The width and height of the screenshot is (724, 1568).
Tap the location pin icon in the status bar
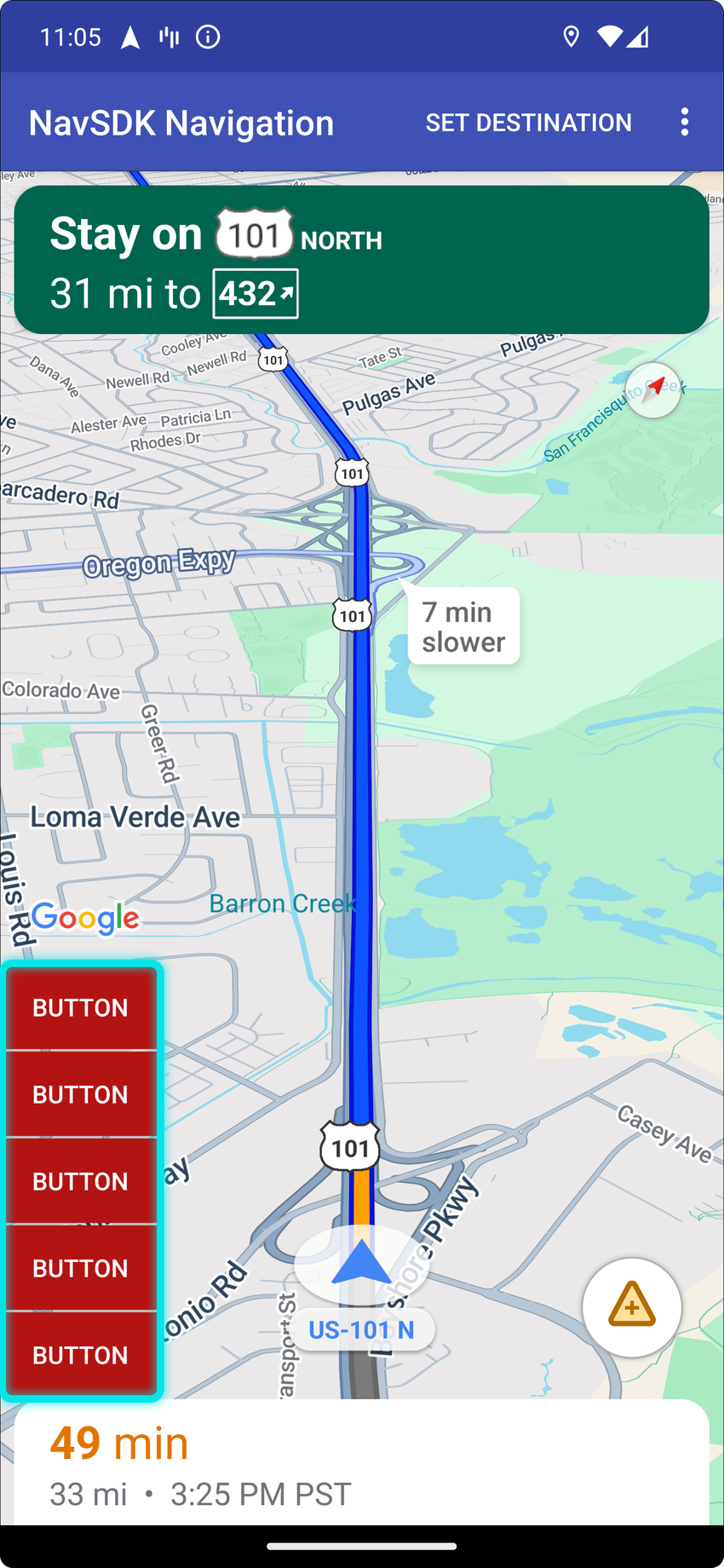[x=571, y=37]
